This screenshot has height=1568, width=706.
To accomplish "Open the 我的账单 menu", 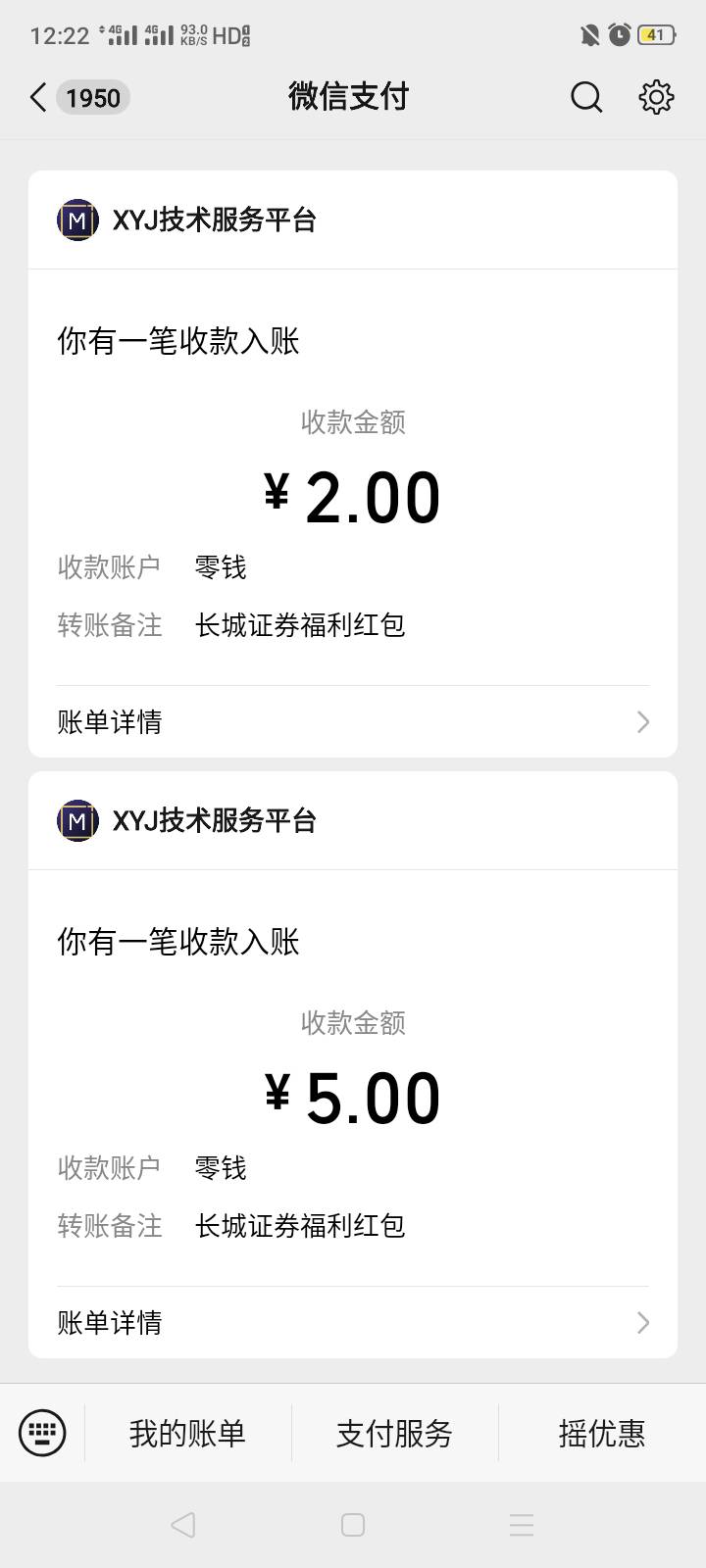I will (x=187, y=1434).
